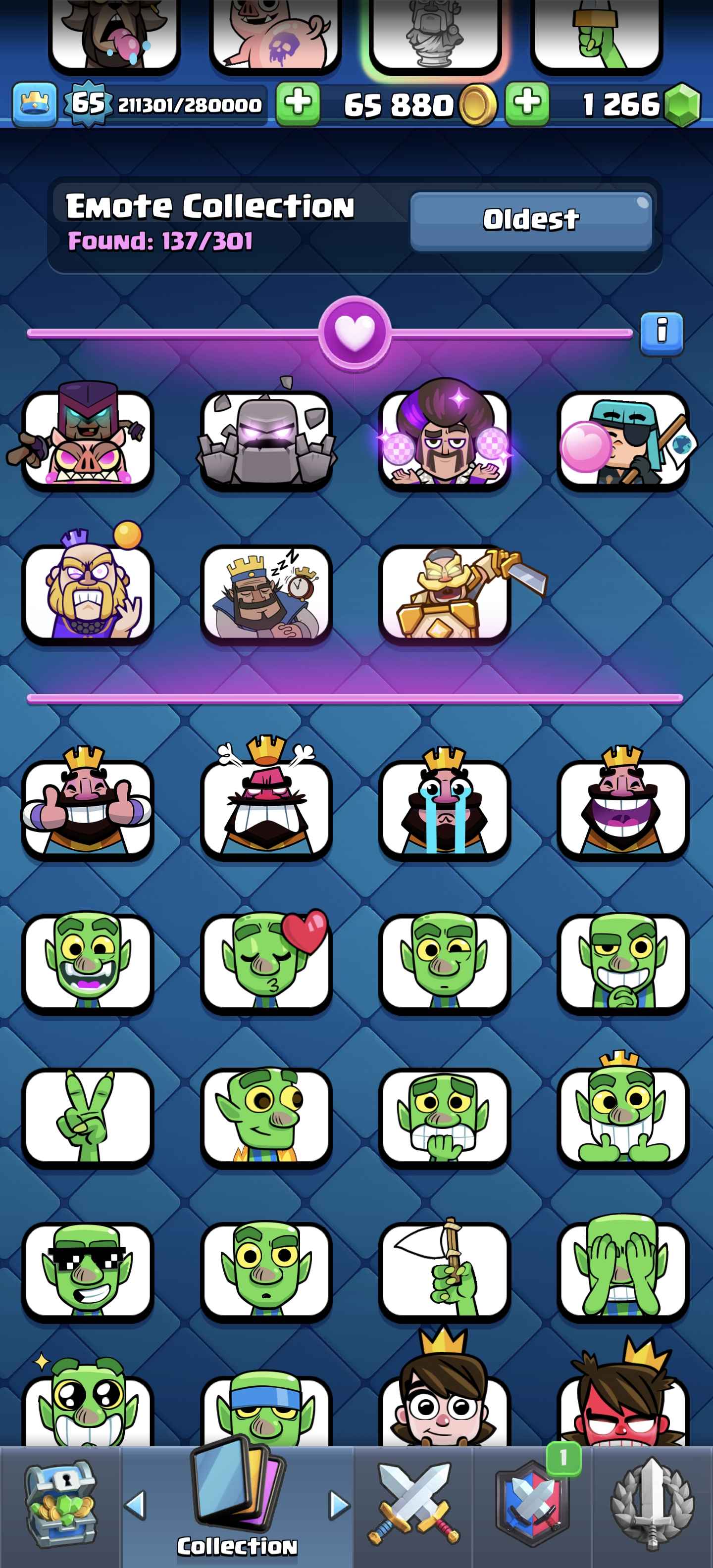713x1568 pixels.
Task: Choose the bubblegum pirate emote
Action: [622, 441]
